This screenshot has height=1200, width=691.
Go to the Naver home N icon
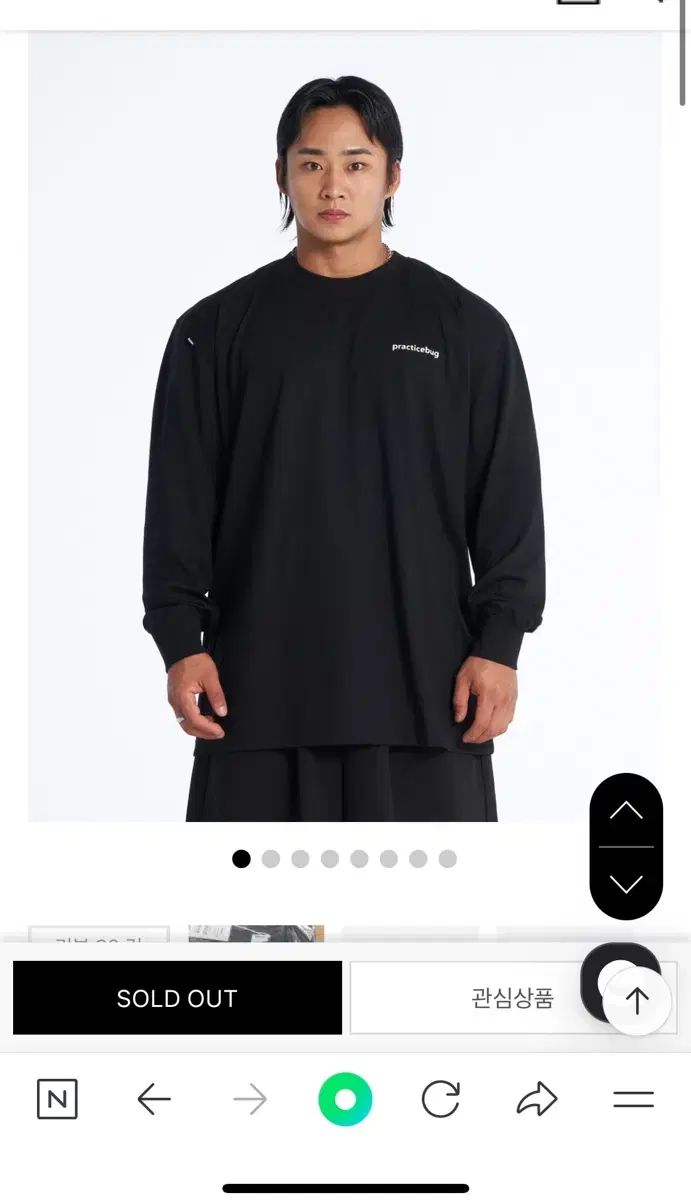(57, 1100)
